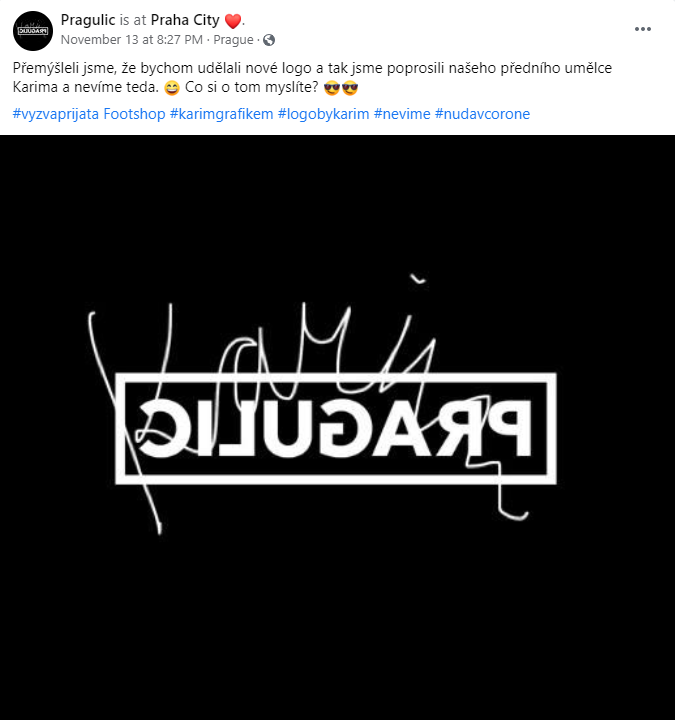Open the November 13 post timestamp
This screenshot has width=675, height=720.
[x=132, y=40]
